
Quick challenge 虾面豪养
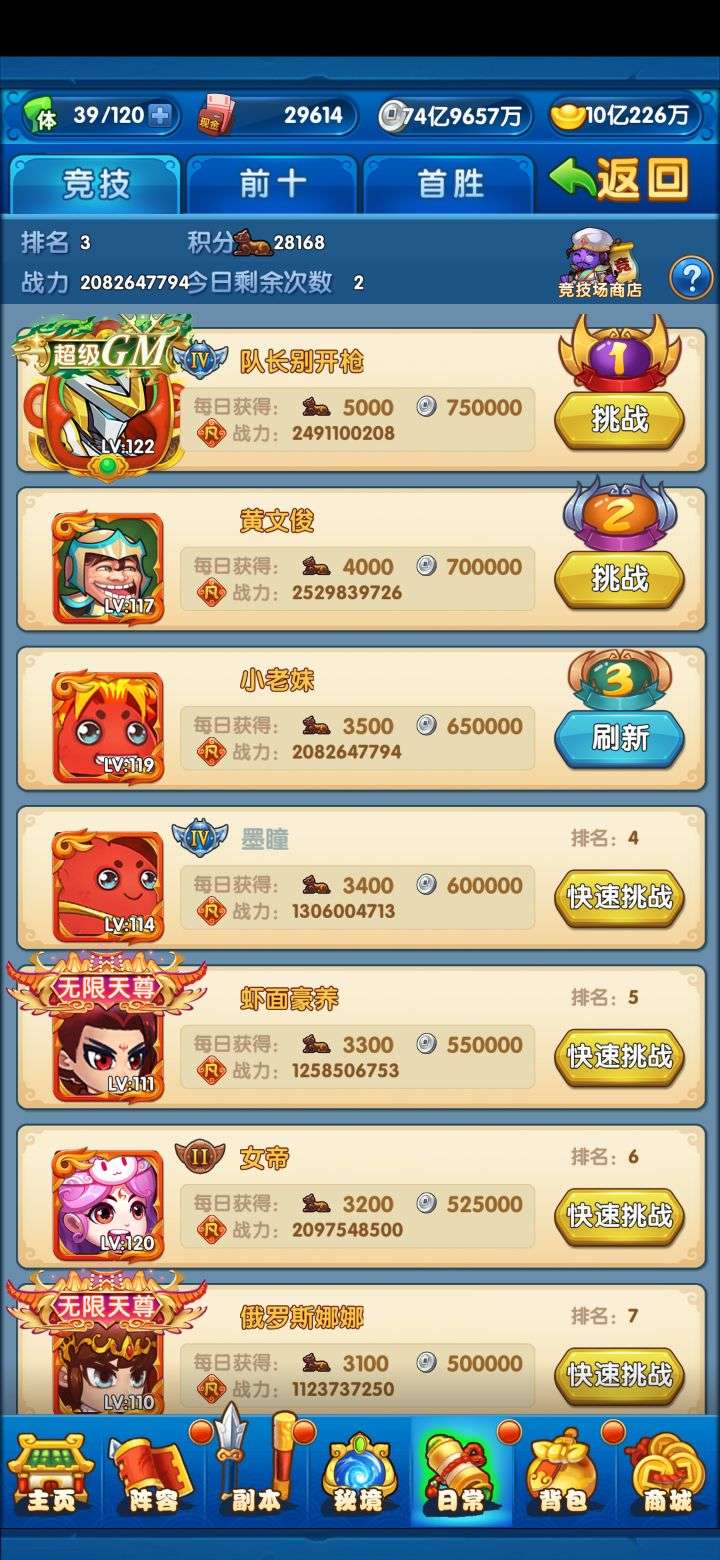coord(619,1056)
